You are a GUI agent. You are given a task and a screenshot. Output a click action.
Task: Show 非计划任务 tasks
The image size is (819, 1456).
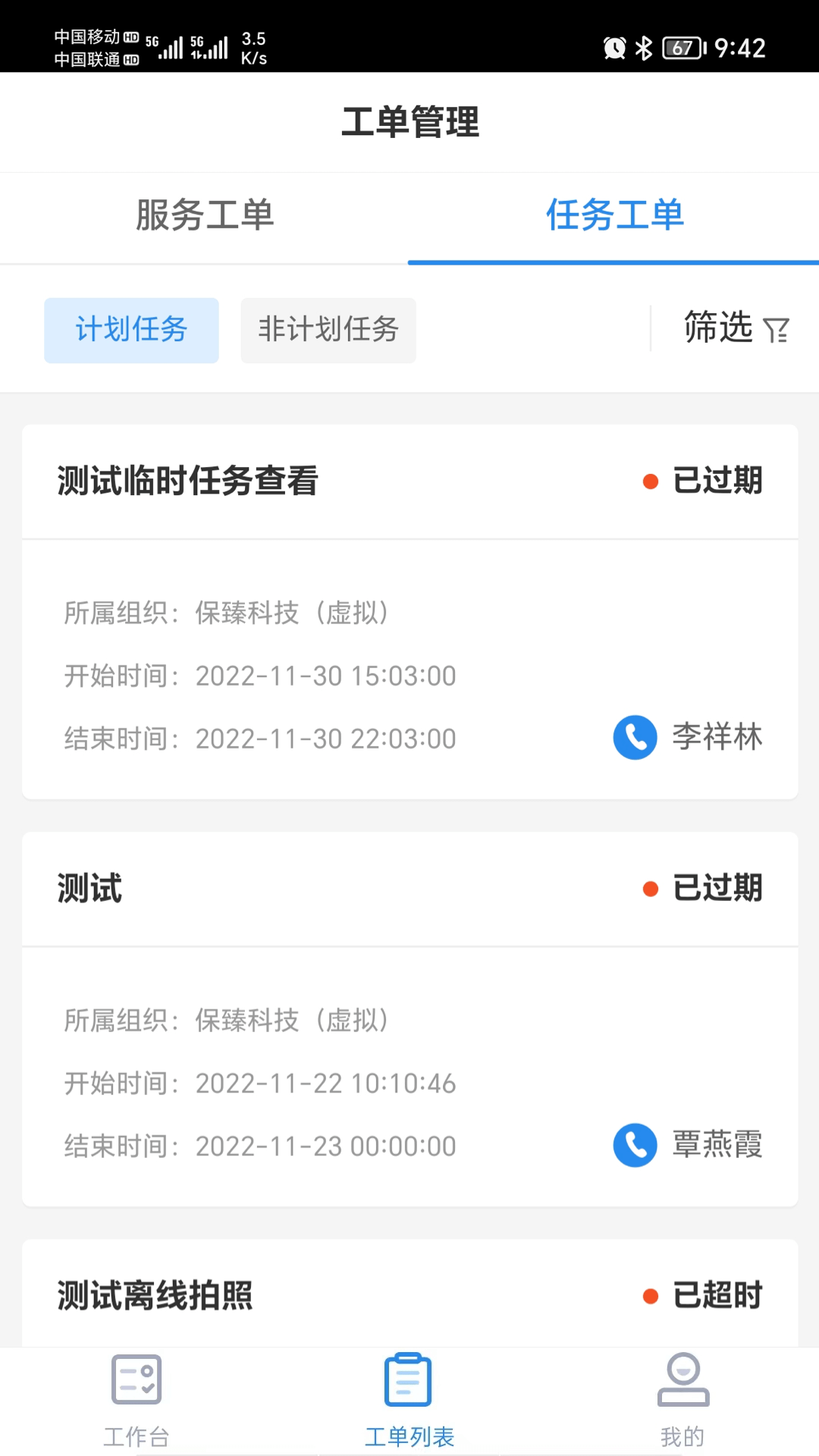click(328, 330)
